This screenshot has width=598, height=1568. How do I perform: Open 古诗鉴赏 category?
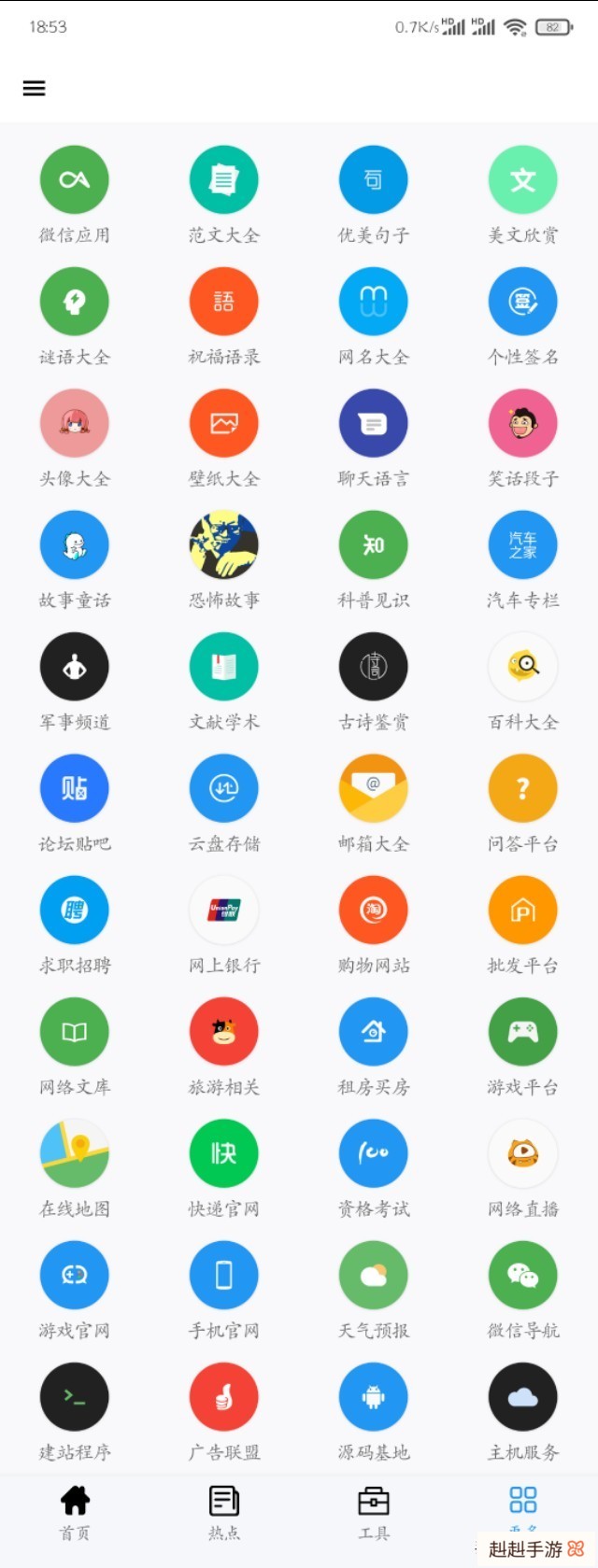click(x=374, y=667)
